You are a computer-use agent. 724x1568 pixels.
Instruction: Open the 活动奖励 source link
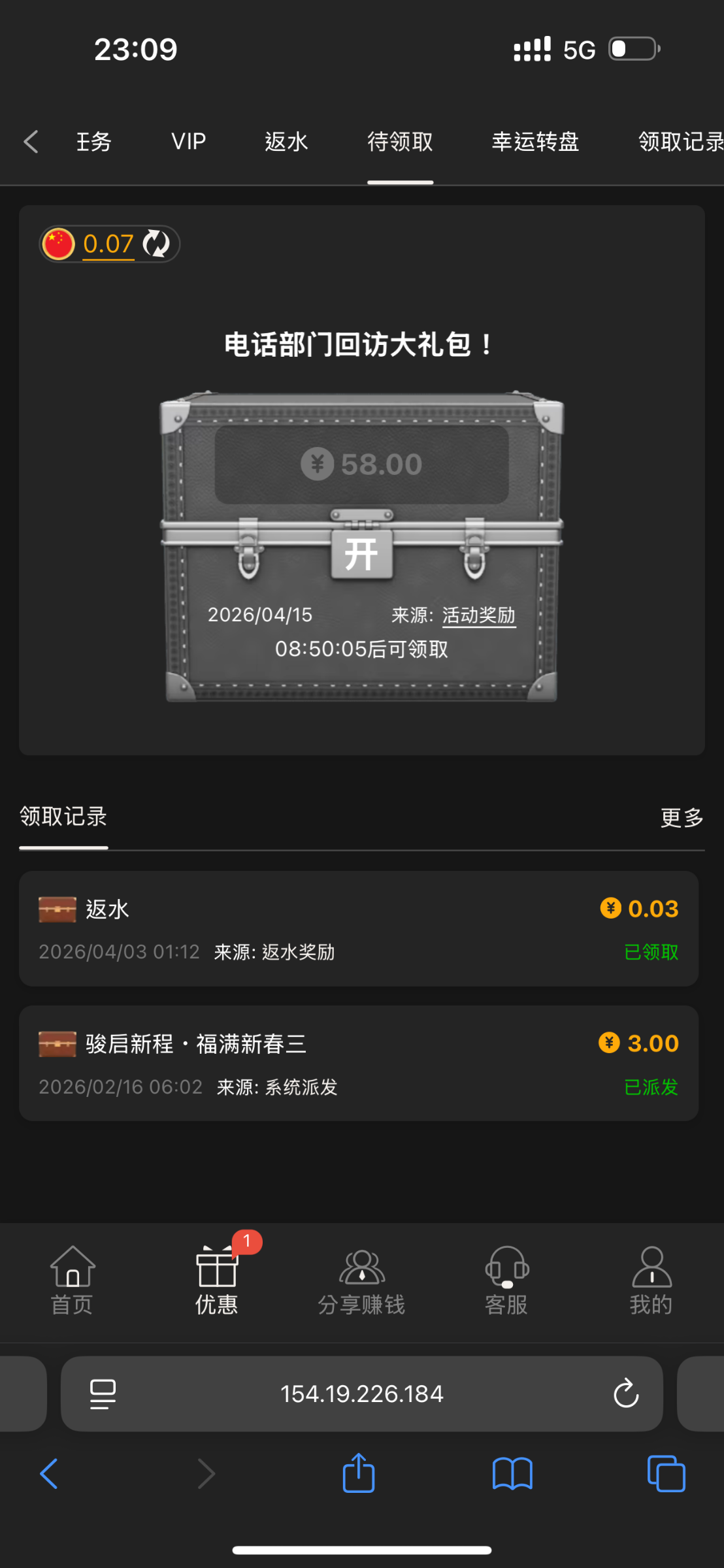pyautogui.click(x=478, y=615)
